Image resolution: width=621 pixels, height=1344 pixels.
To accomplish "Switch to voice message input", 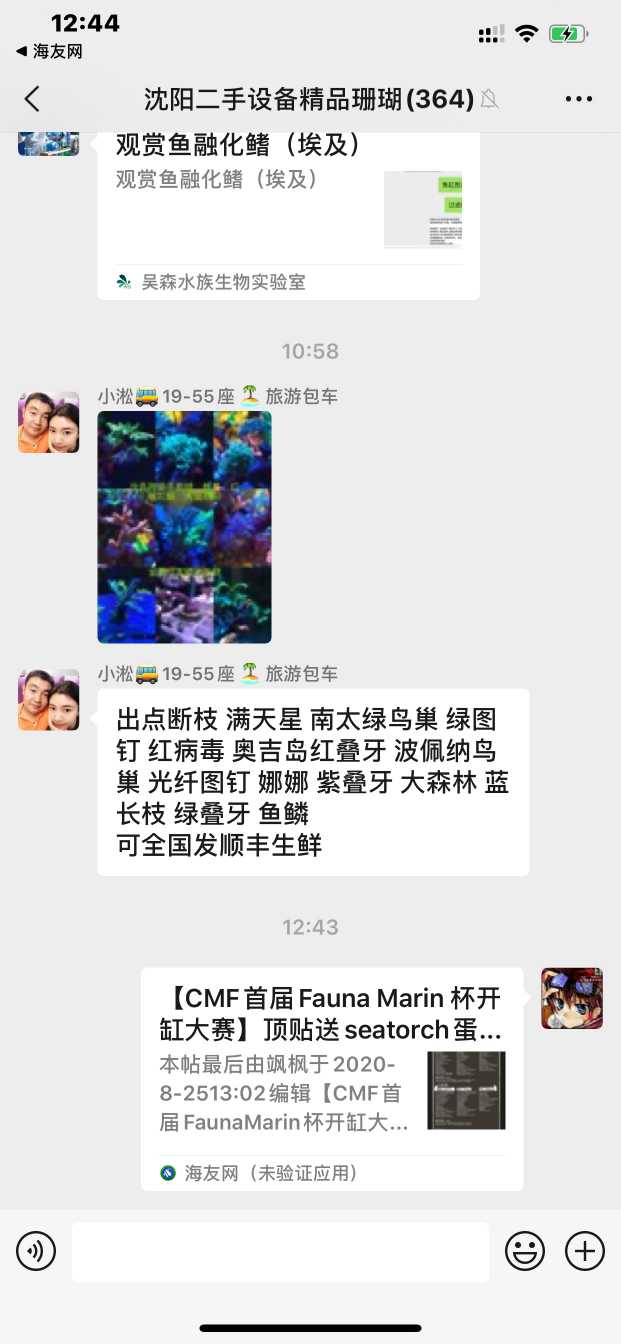I will pos(36,1251).
